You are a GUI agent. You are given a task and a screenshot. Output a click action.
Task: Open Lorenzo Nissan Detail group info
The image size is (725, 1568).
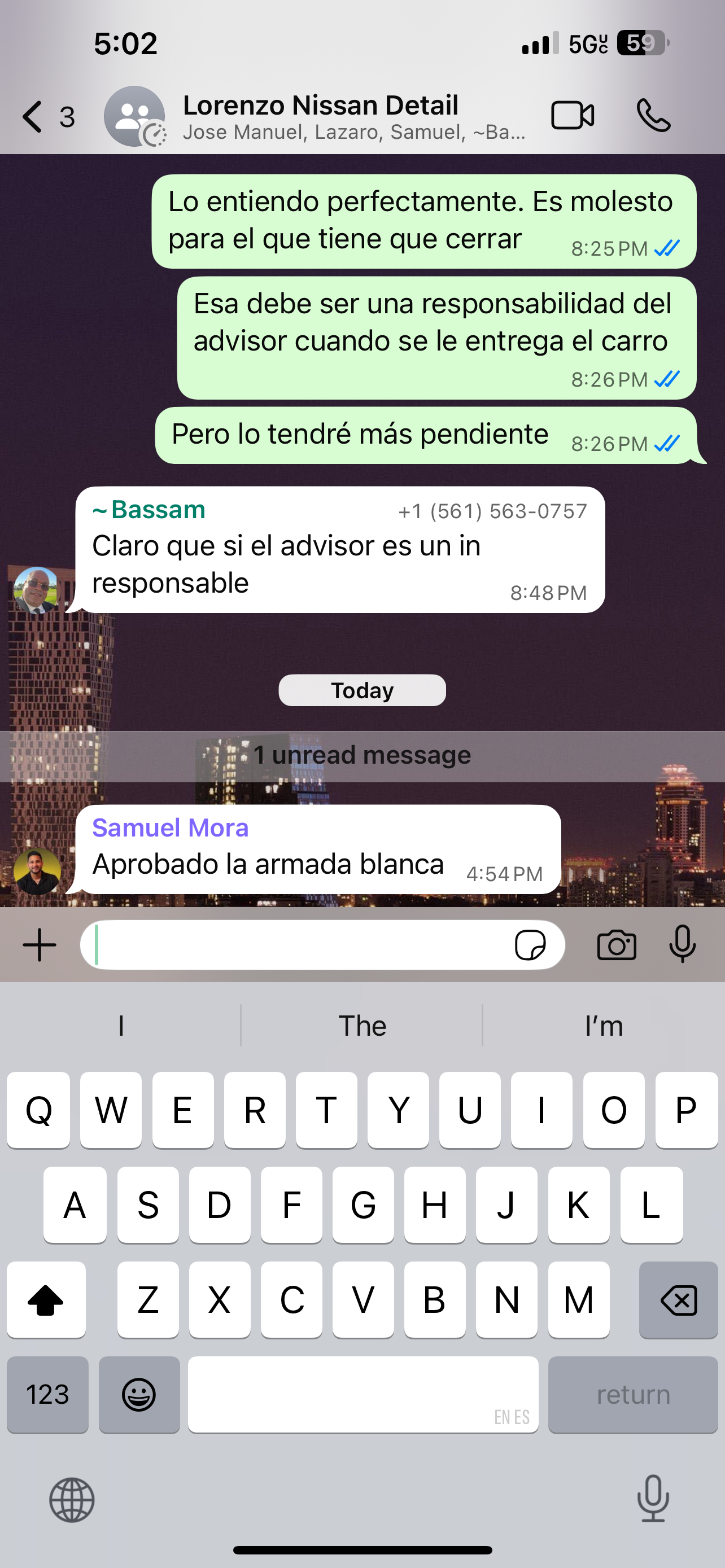320,116
